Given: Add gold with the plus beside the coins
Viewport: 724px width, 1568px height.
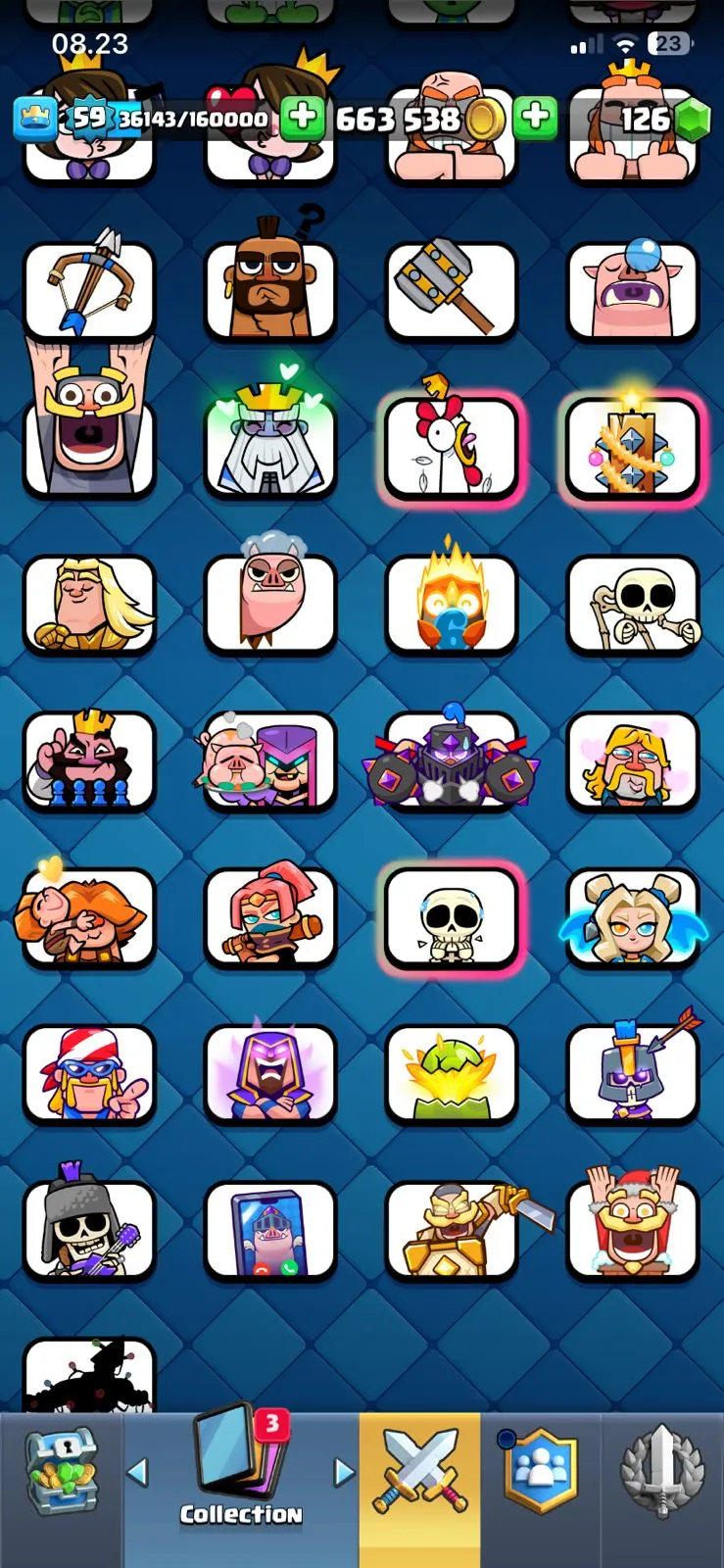Looking at the screenshot, I should click(534, 117).
